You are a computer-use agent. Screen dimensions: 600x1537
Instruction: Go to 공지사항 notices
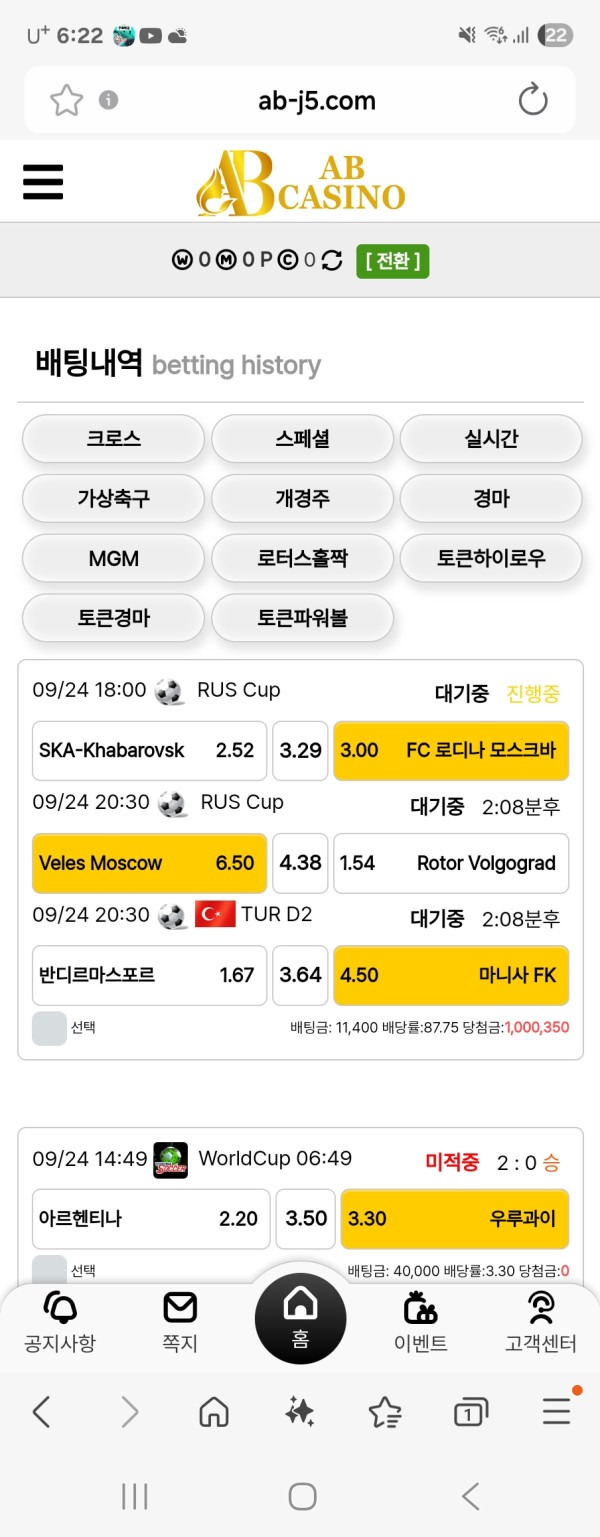click(60, 1322)
